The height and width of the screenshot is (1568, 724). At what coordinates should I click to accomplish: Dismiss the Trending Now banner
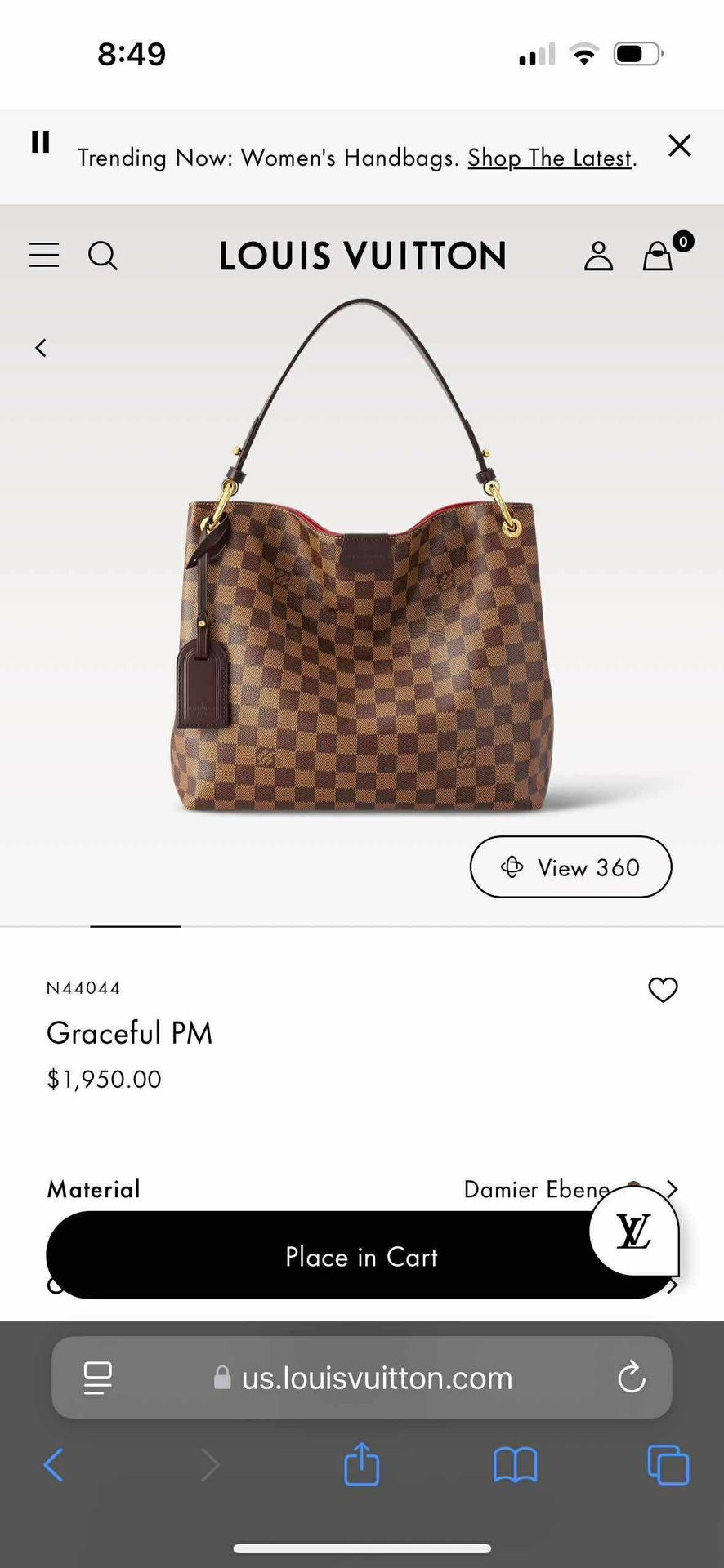pos(679,145)
